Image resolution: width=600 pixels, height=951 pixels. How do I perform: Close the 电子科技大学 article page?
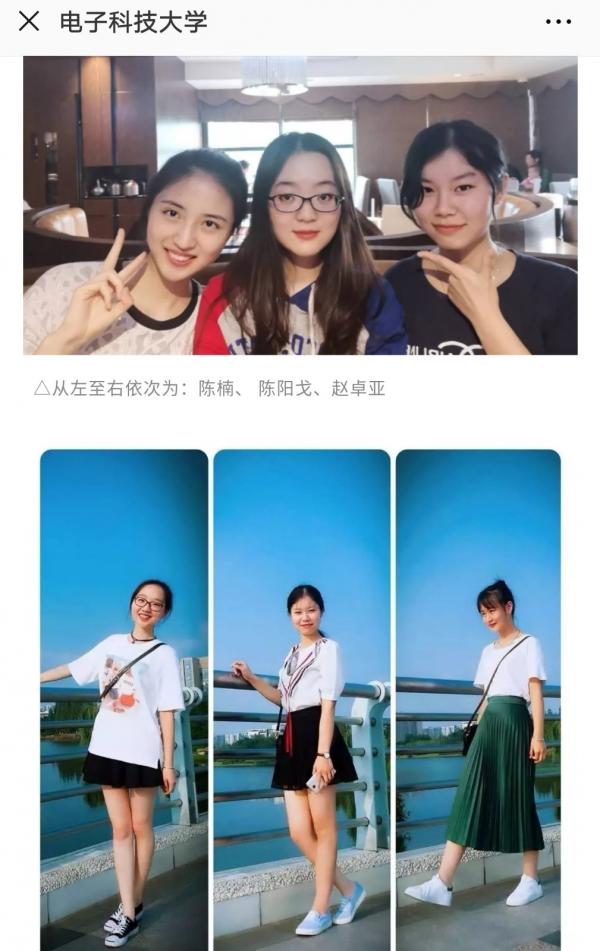click(x=29, y=21)
